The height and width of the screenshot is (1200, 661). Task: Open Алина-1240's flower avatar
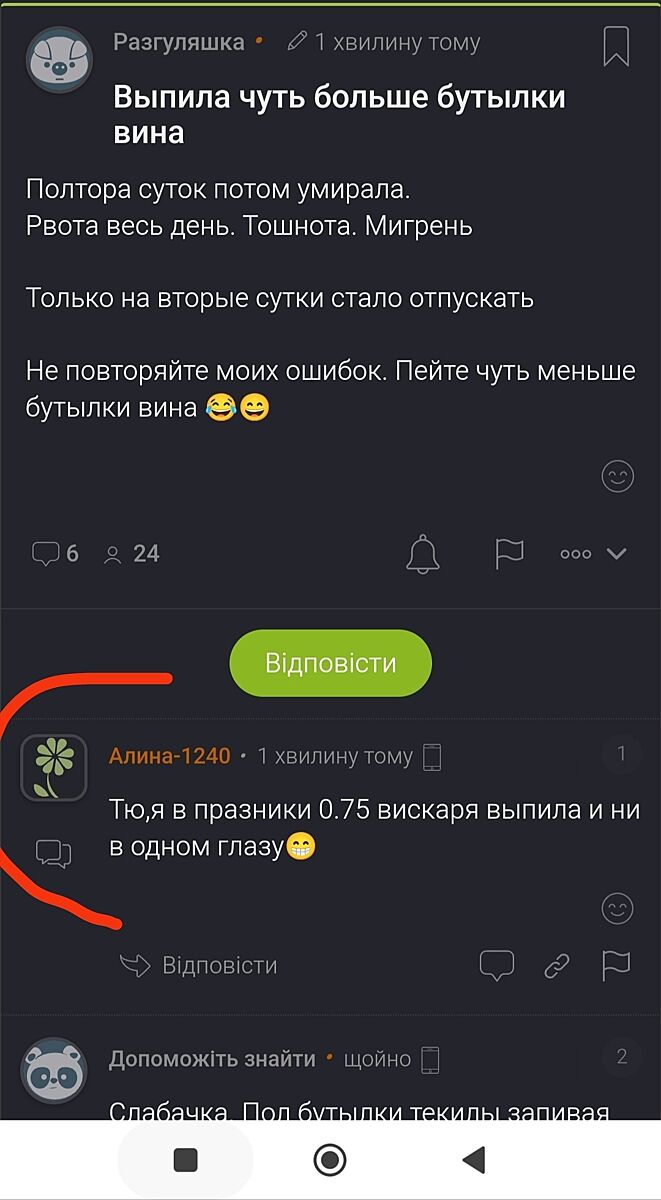coord(54,768)
